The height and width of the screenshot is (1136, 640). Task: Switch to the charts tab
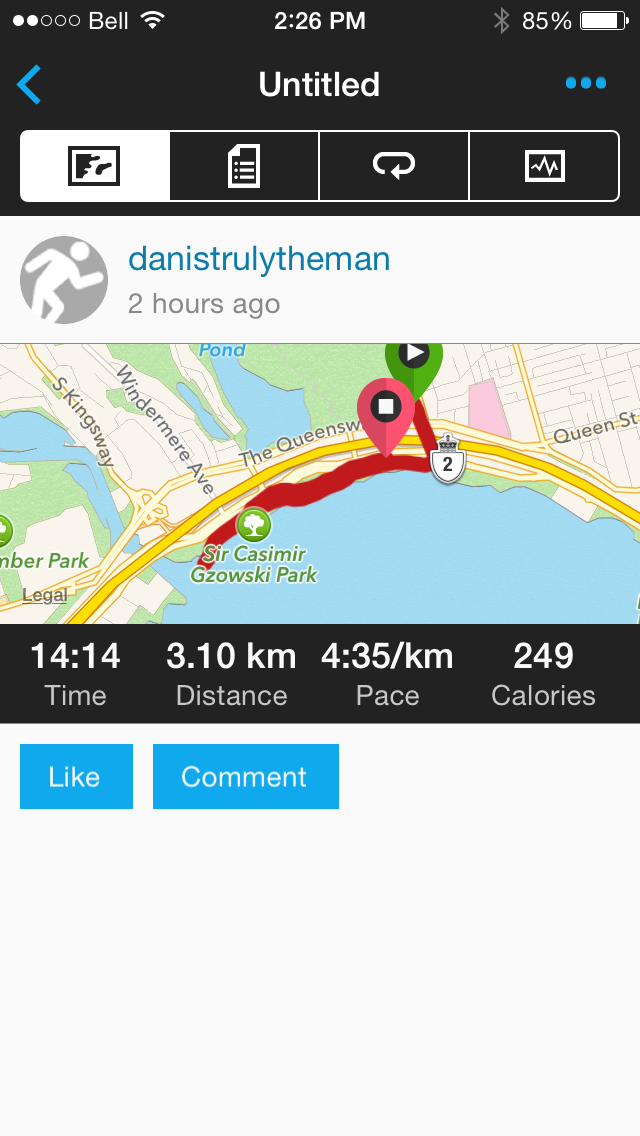(x=544, y=166)
